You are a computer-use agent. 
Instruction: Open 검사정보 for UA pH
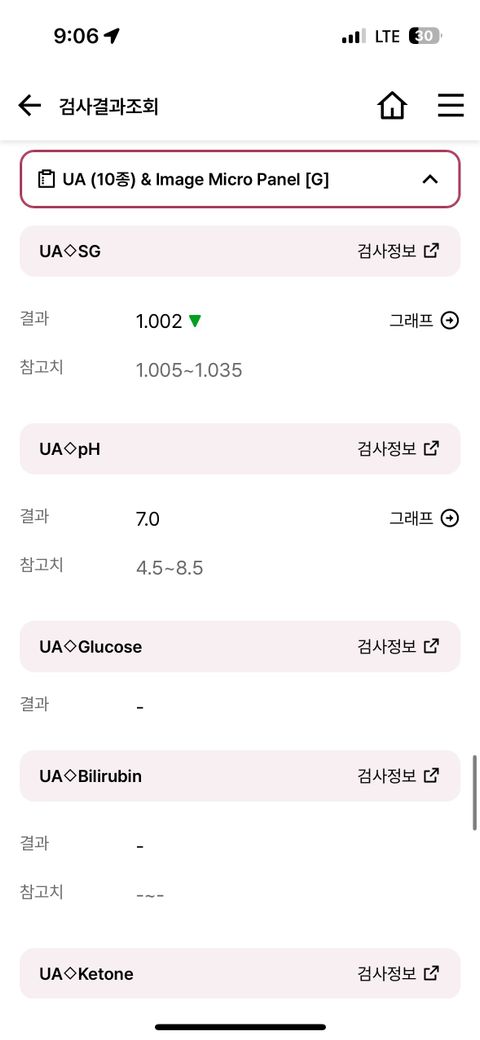(398, 448)
